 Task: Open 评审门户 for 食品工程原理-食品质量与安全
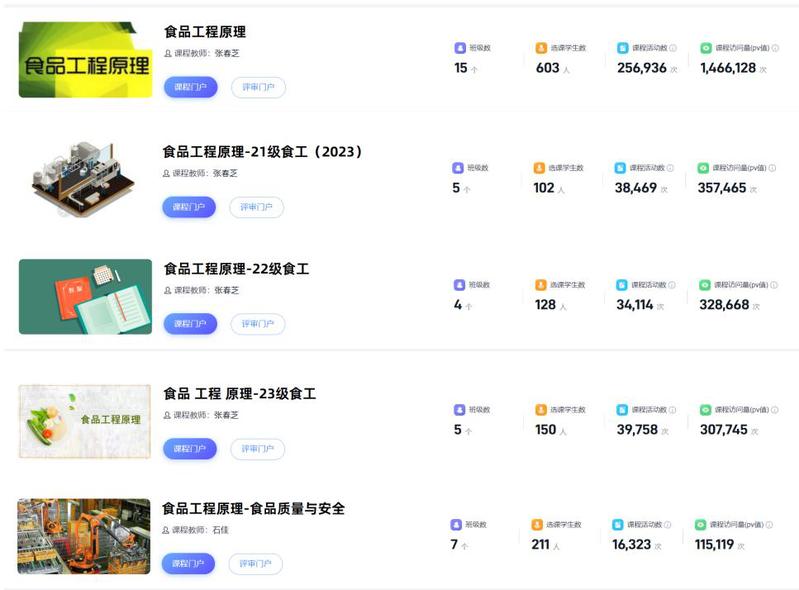(x=256, y=564)
